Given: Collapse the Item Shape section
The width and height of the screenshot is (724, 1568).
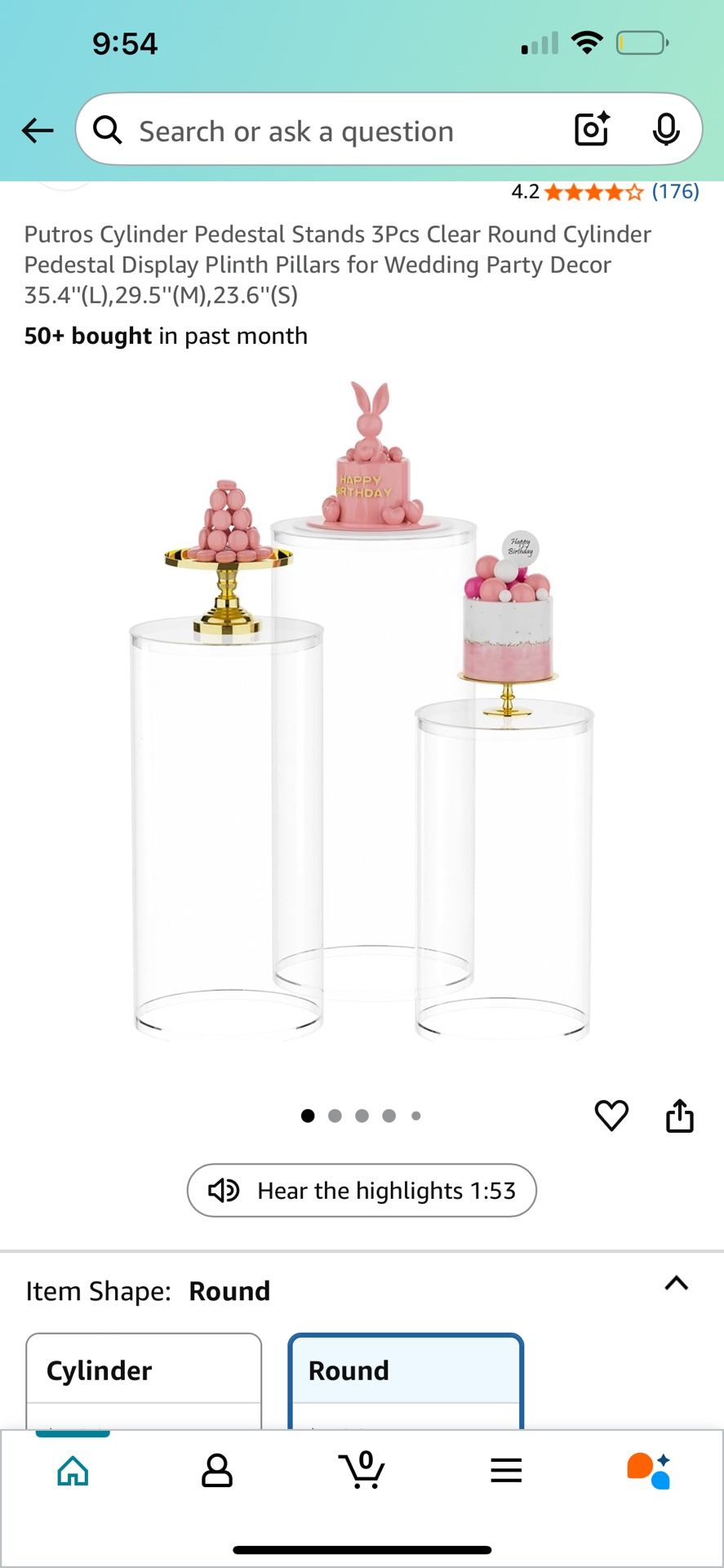Looking at the screenshot, I should (x=676, y=1284).
